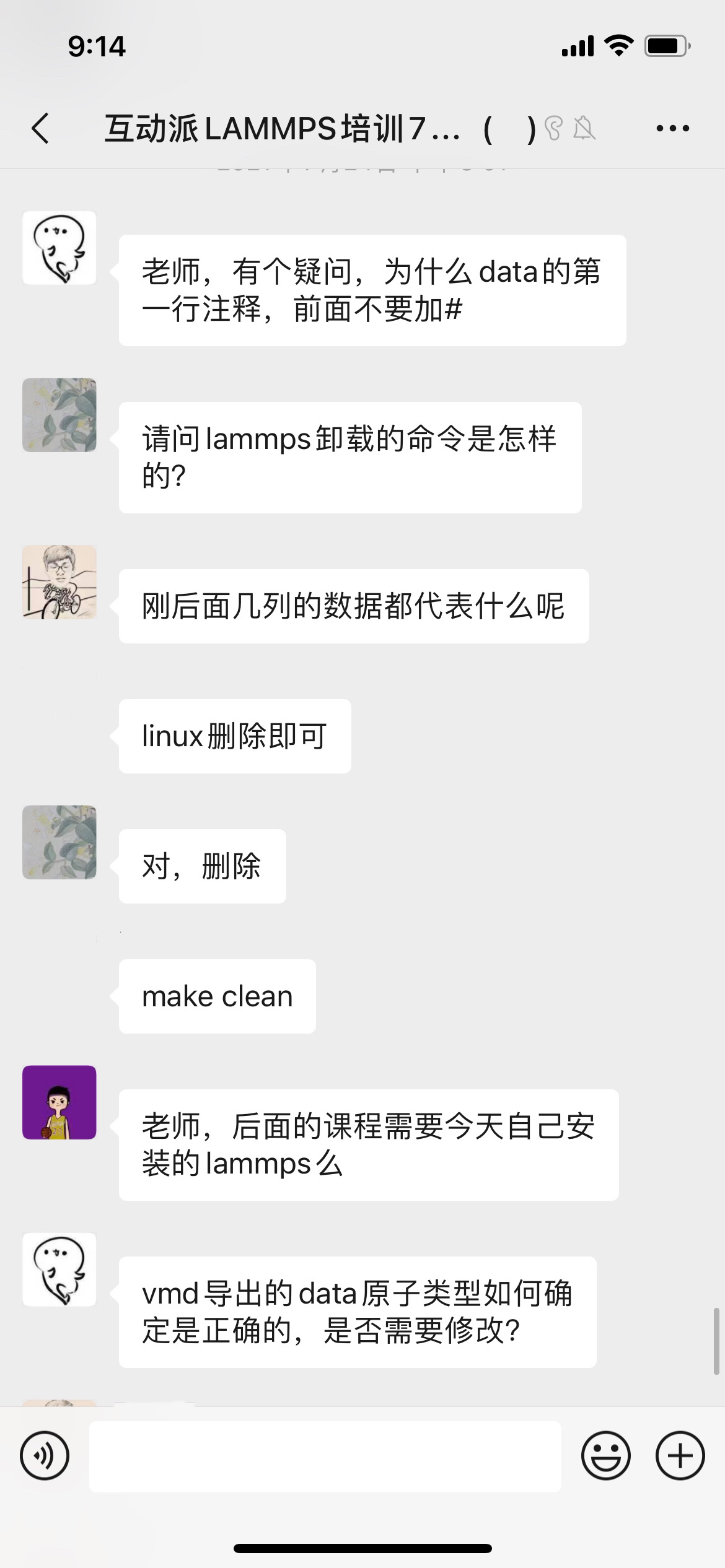This screenshot has height=1568, width=725.
Task: Open purple avatar beside 后面的课程 message
Action: coord(59,1102)
